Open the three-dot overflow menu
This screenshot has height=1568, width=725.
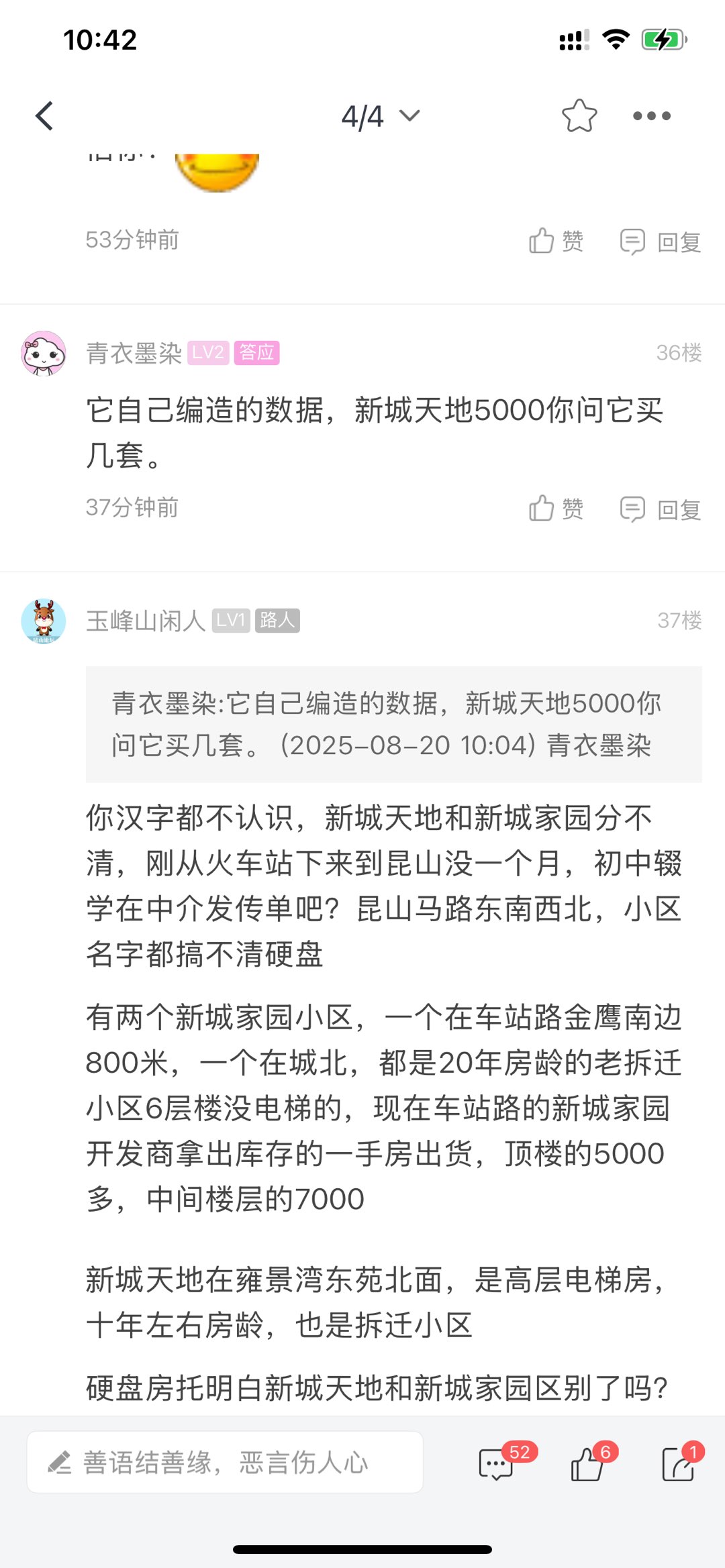651,116
